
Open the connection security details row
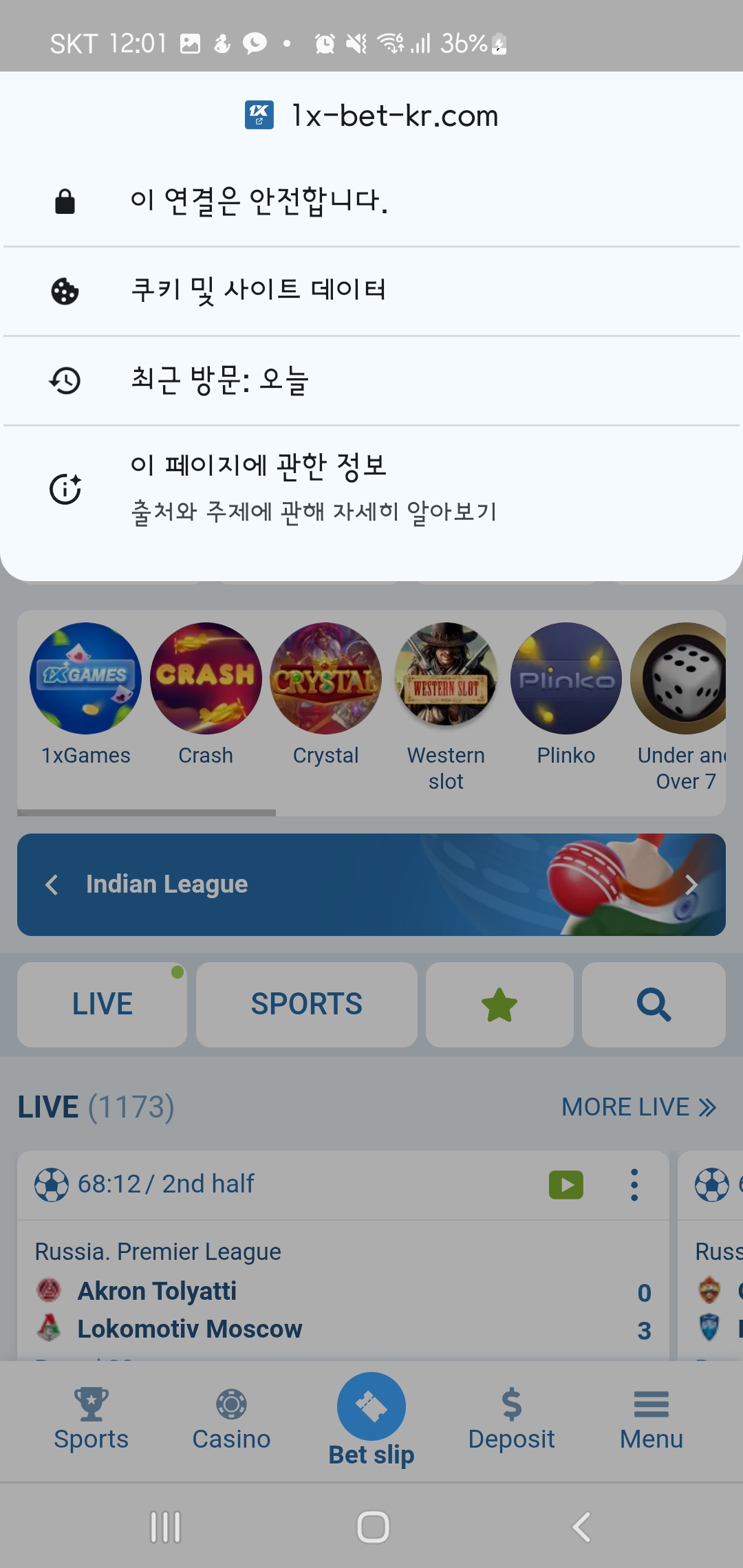coord(371,202)
